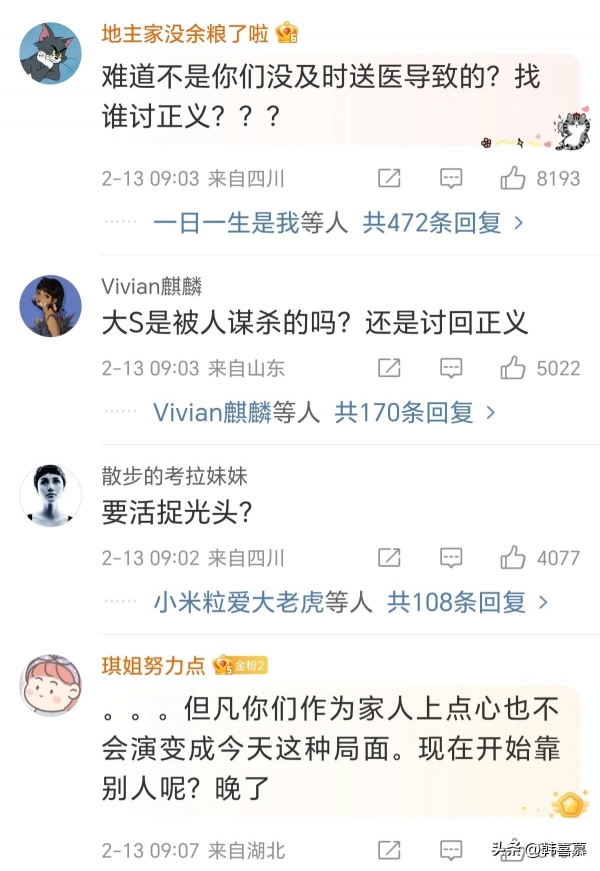The image size is (600, 871).
Task: Open 地主家没余粮了啦's profile avatar
Action: pyautogui.click(x=50, y=53)
